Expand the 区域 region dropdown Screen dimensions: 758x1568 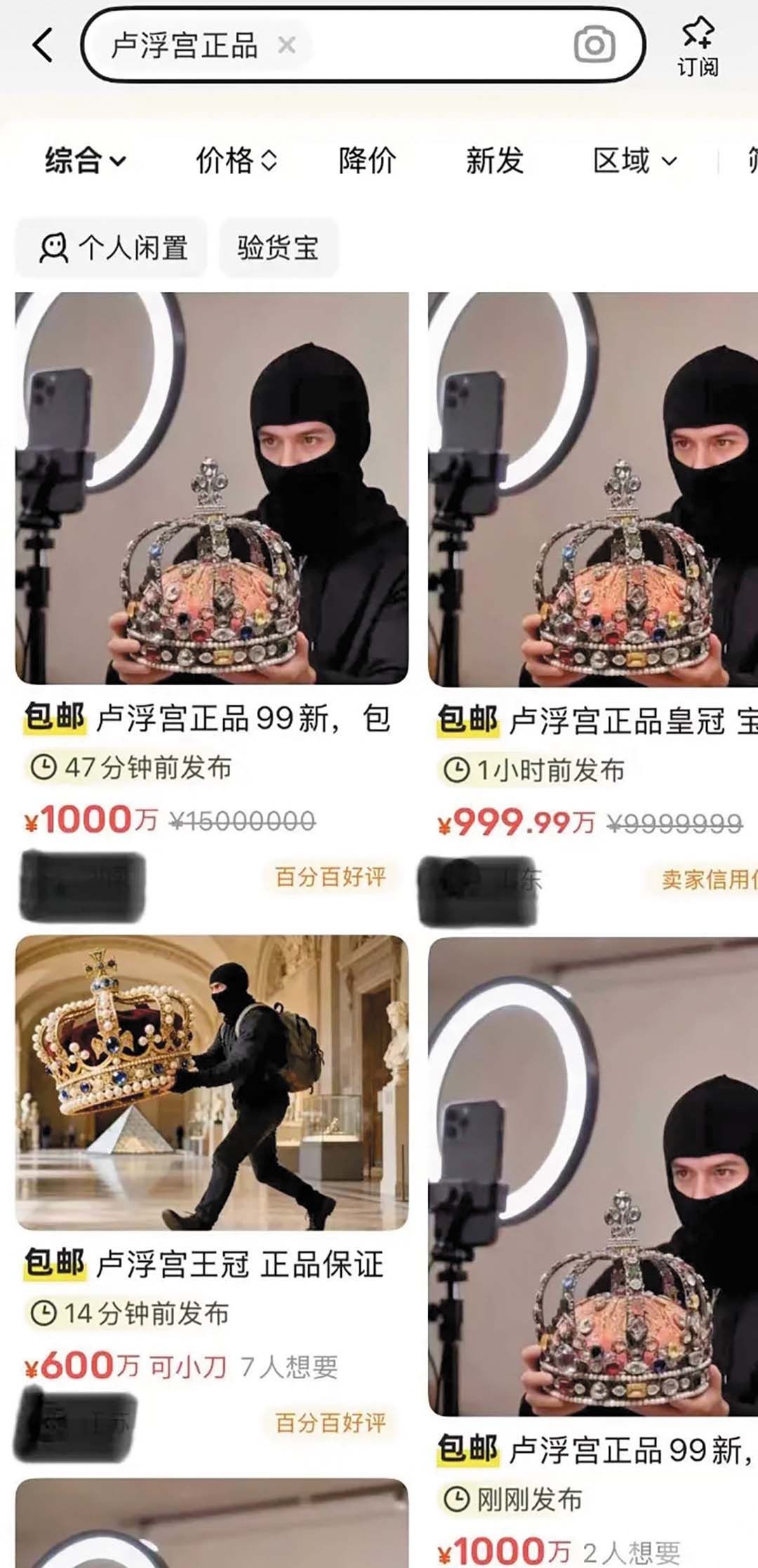pos(634,161)
